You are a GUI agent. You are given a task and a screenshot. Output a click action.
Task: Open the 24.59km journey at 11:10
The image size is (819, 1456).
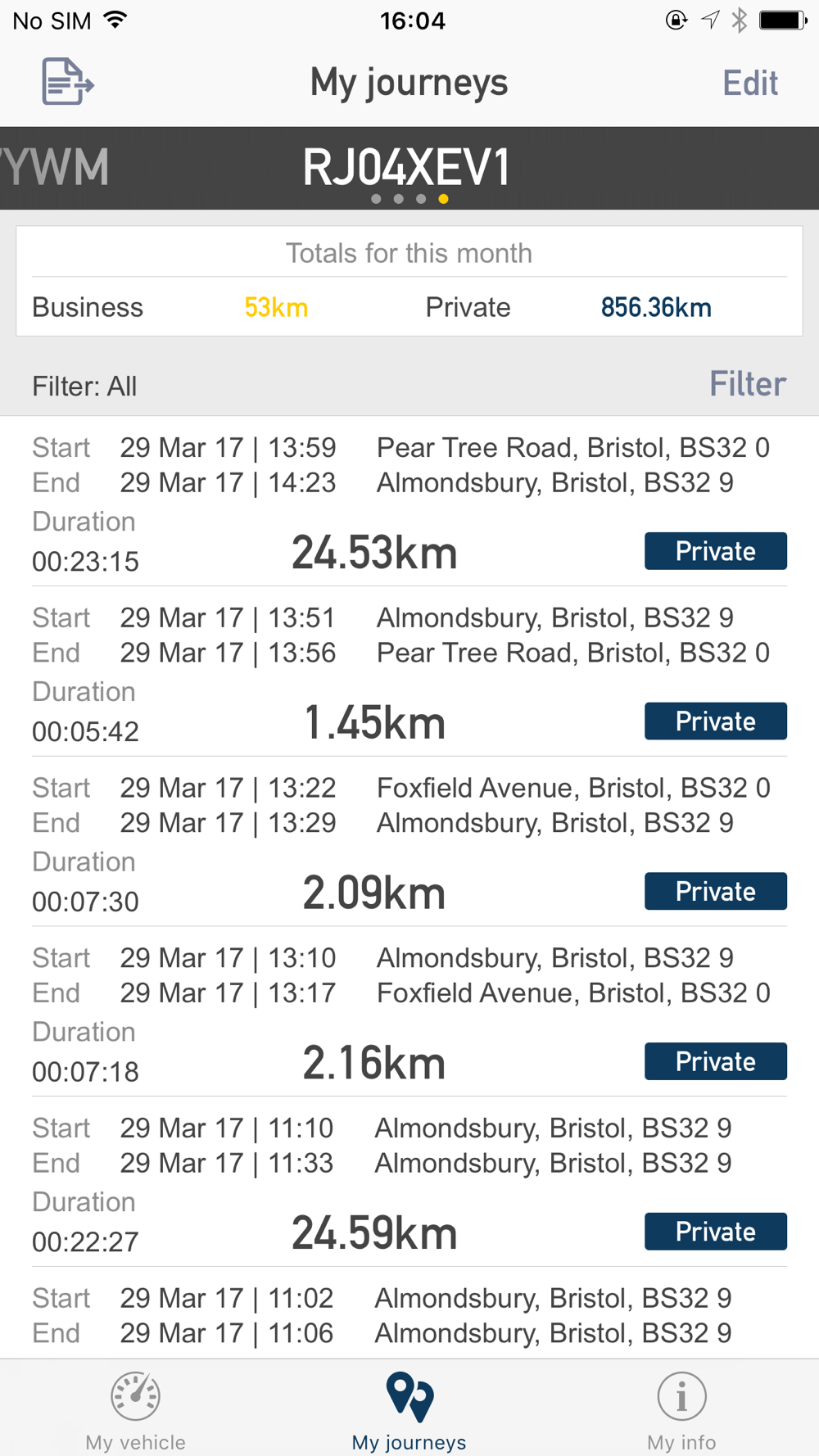point(409,1182)
